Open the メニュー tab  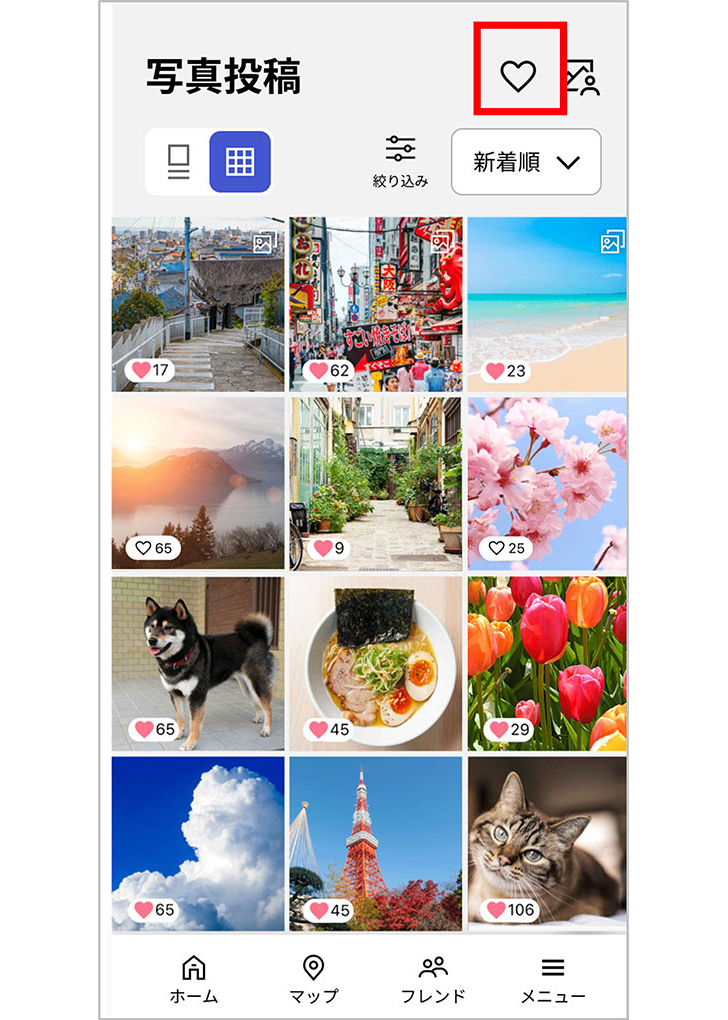click(x=553, y=979)
